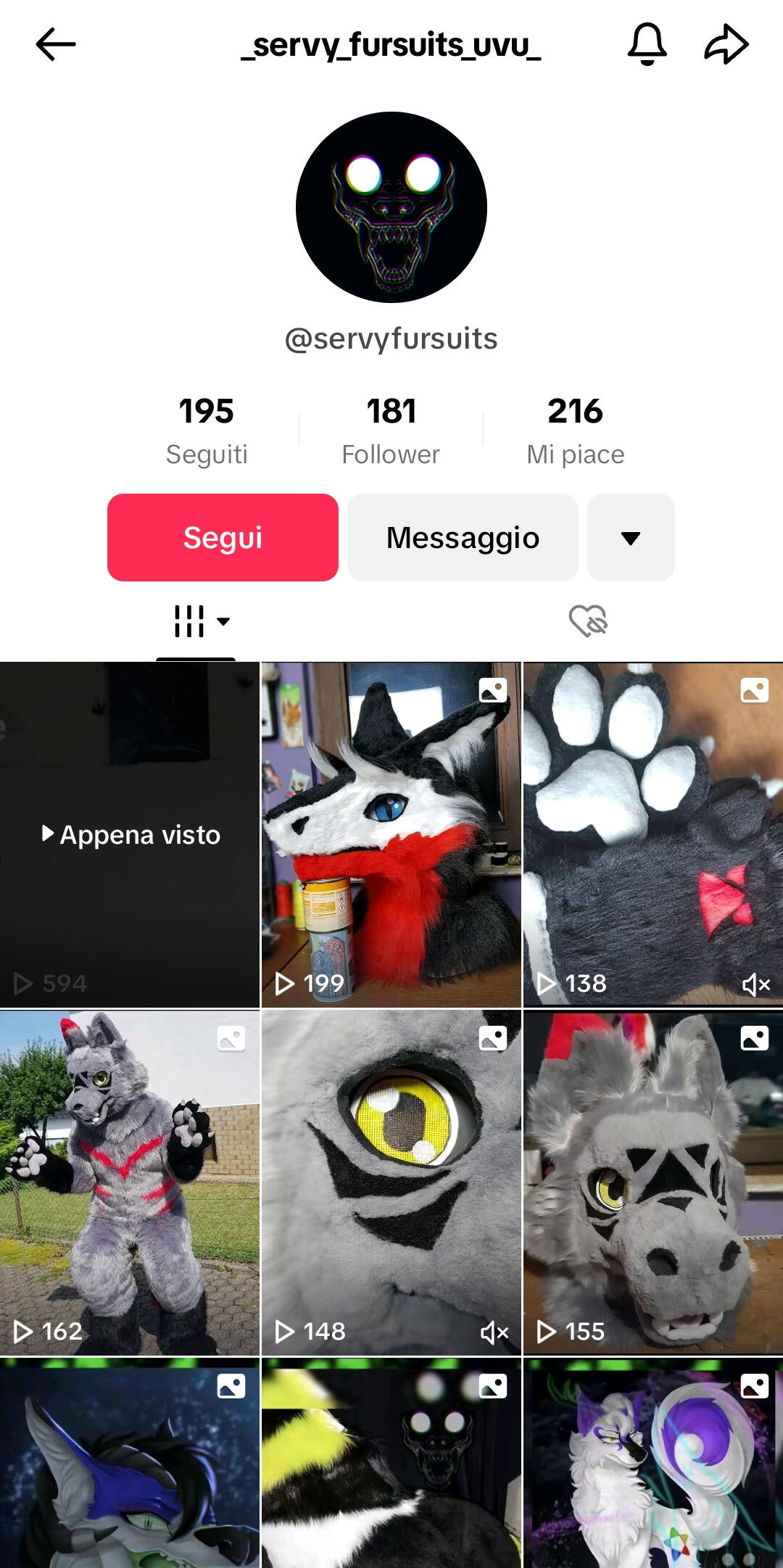Screen dimensions: 783x1568
Task: Open the grey head post with 155 views
Action: tap(652, 1182)
